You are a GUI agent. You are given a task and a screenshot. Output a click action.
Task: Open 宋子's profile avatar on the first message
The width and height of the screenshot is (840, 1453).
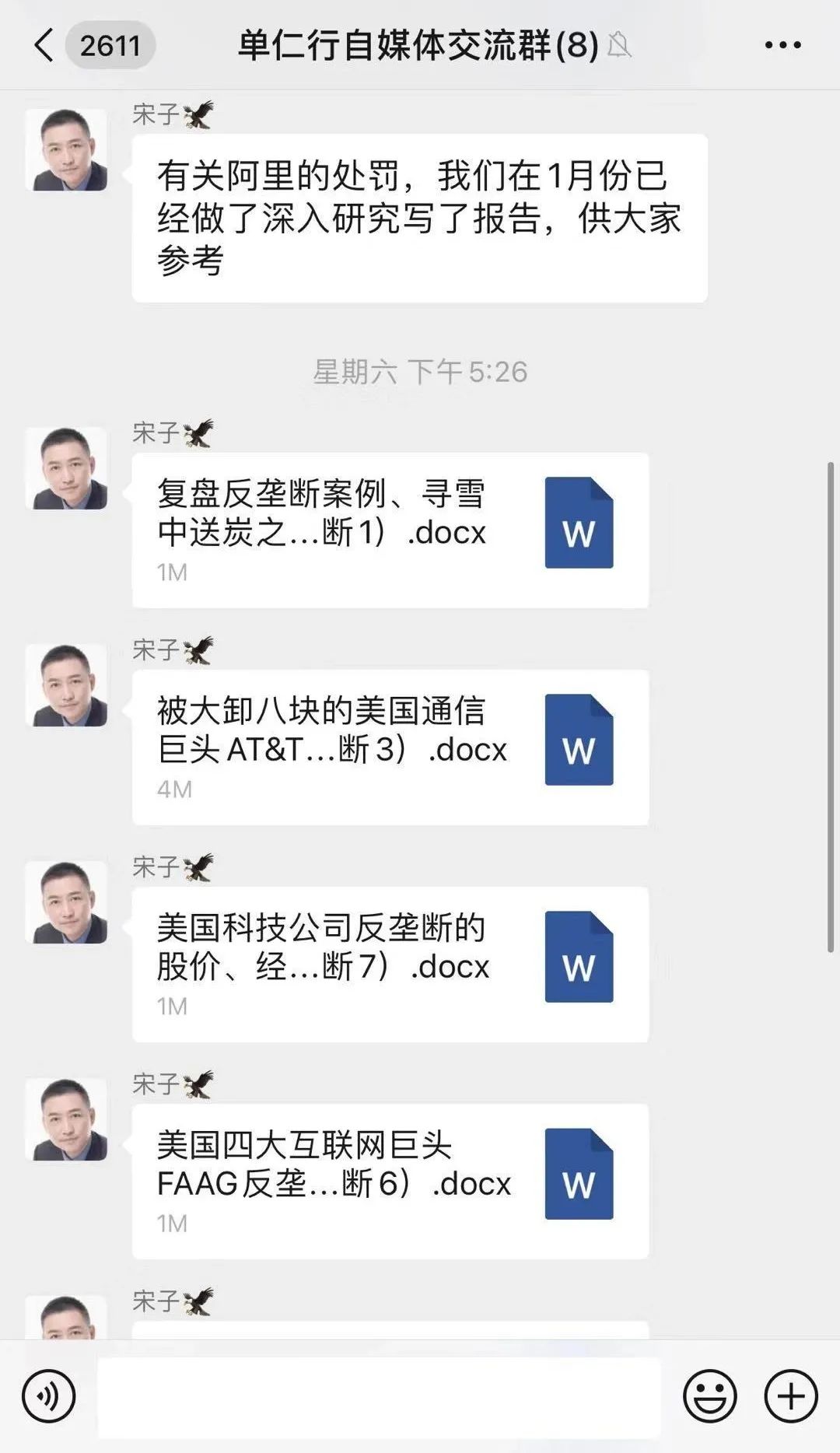[x=68, y=150]
